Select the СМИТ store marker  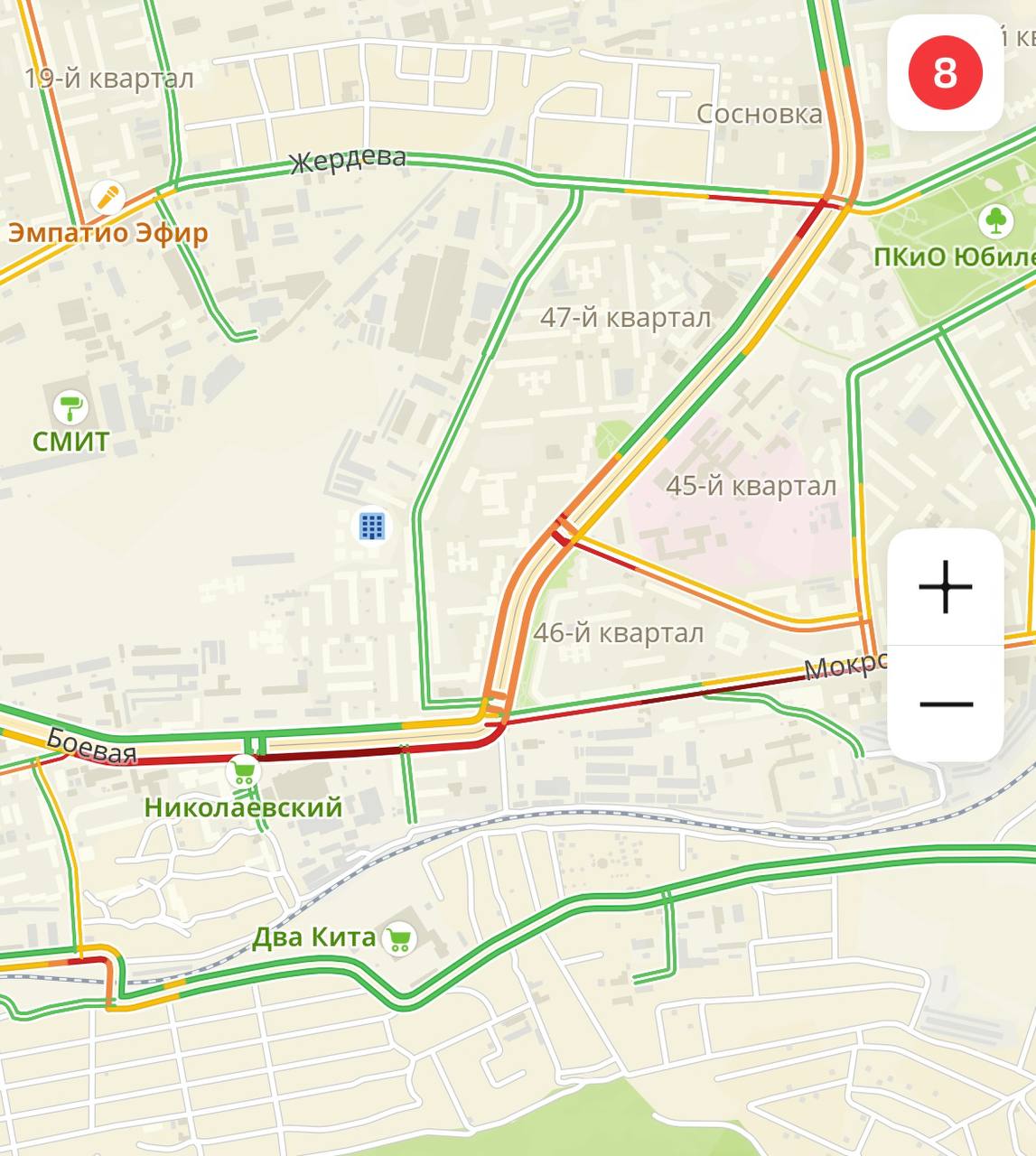click(70, 408)
